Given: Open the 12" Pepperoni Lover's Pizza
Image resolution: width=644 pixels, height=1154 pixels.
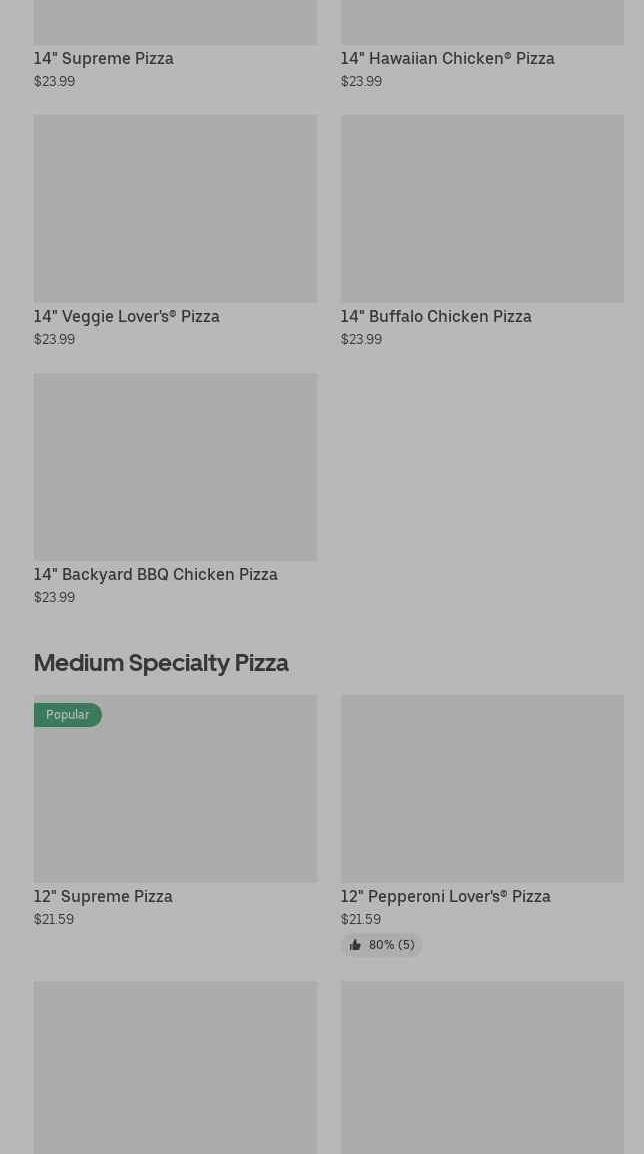Looking at the screenshot, I should [482, 789].
